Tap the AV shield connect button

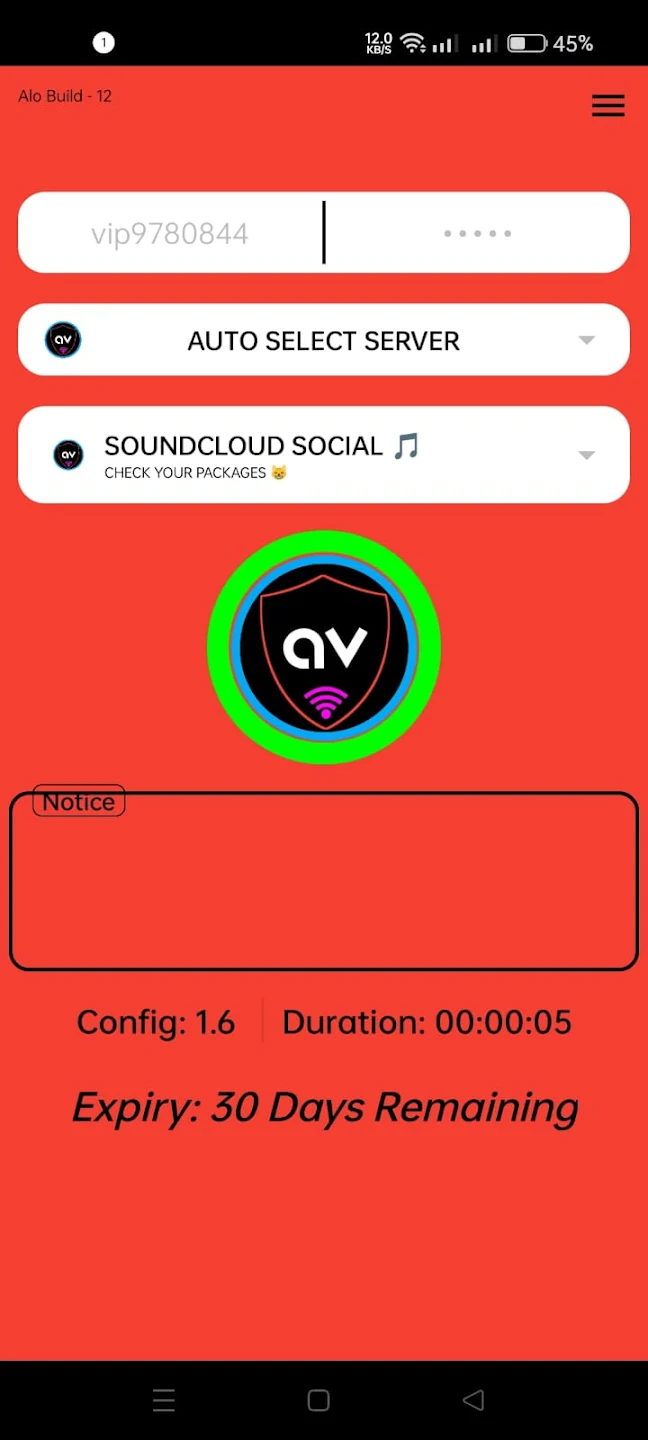click(324, 648)
